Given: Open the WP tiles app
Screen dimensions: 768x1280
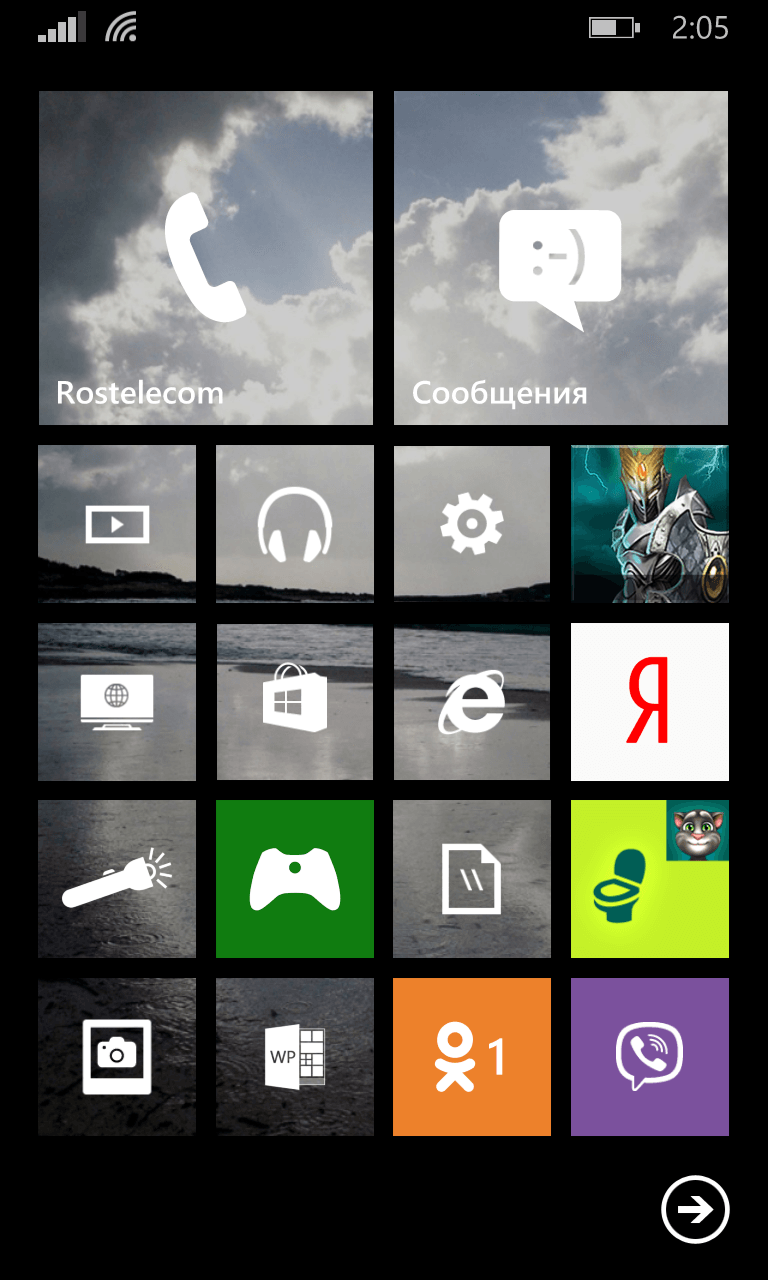Looking at the screenshot, I should coord(295,1057).
